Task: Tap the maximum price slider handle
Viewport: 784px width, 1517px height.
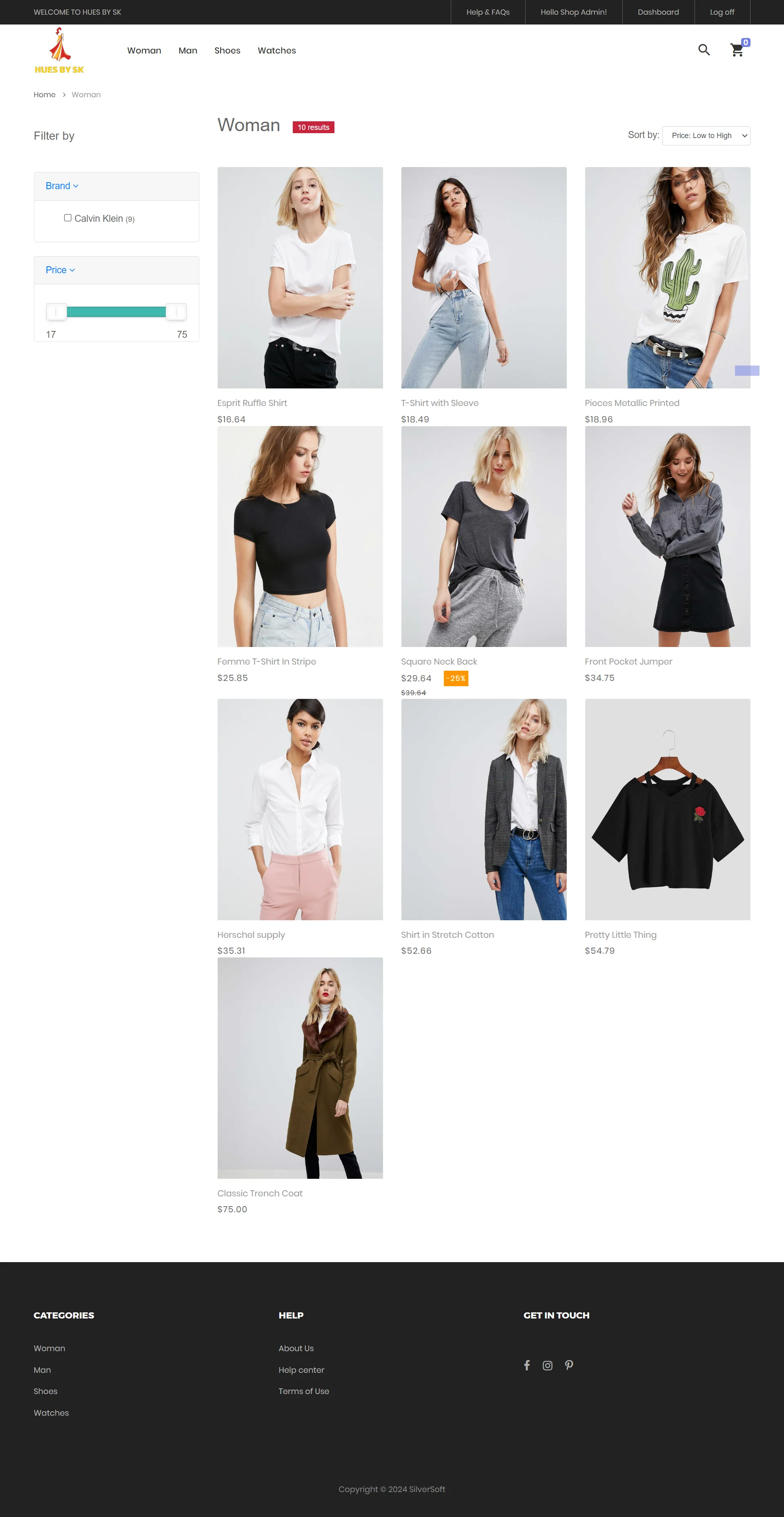Action: tap(176, 312)
